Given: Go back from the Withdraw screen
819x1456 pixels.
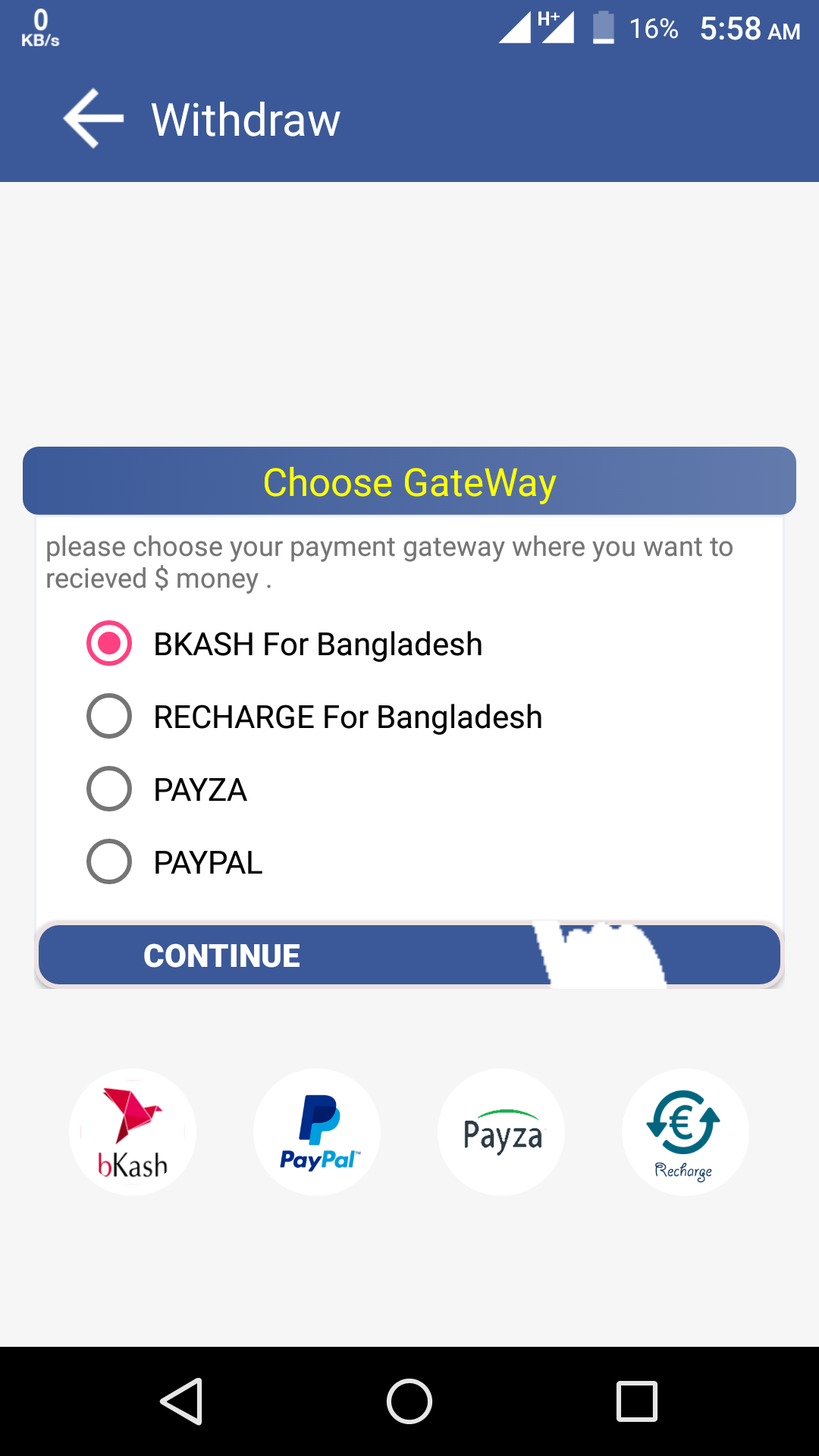Looking at the screenshot, I should click(x=93, y=119).
